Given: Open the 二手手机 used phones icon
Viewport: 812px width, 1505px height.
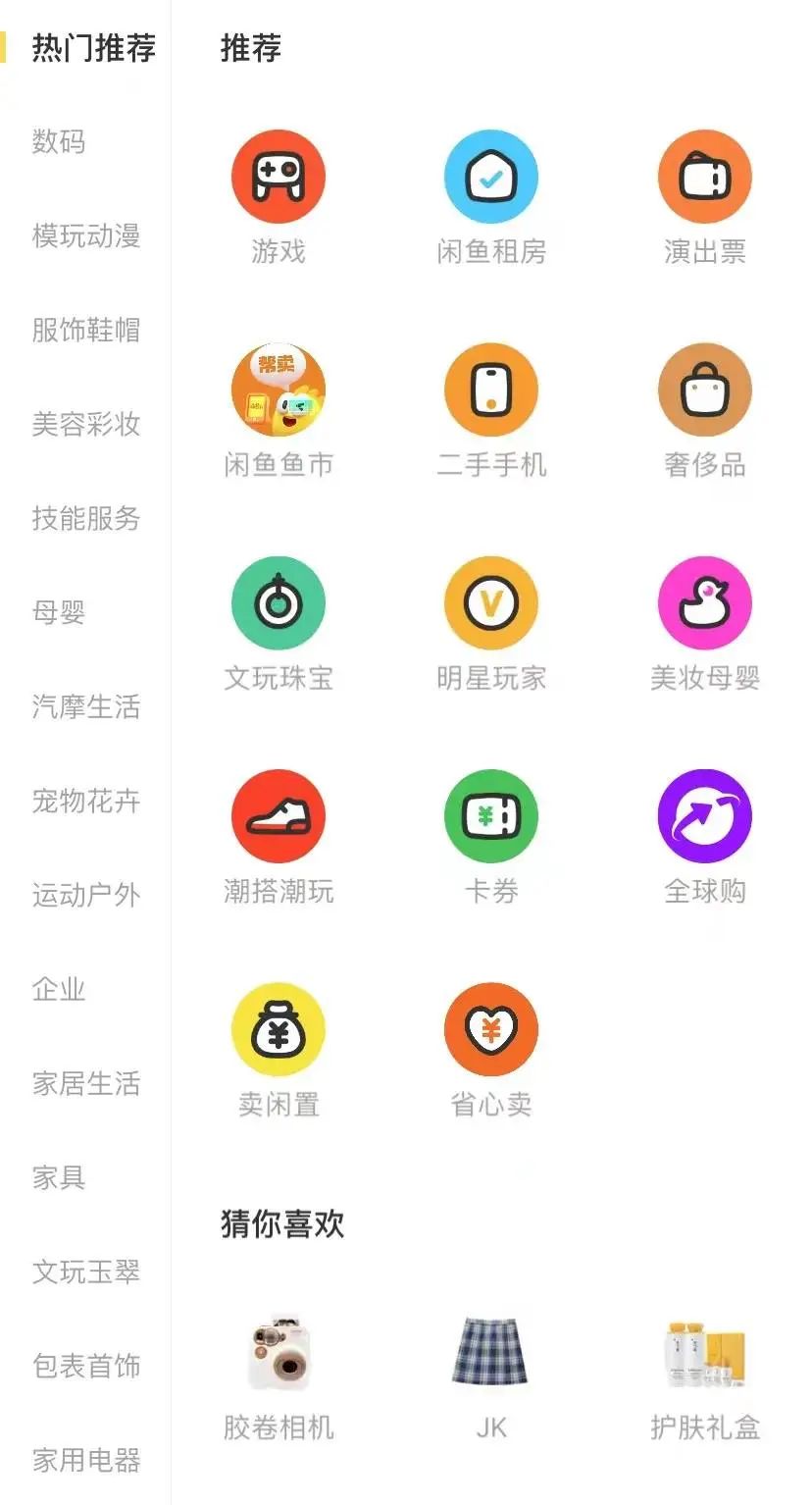Looking at the screenshot, I should pyautogui.click(x=491, y=389).
